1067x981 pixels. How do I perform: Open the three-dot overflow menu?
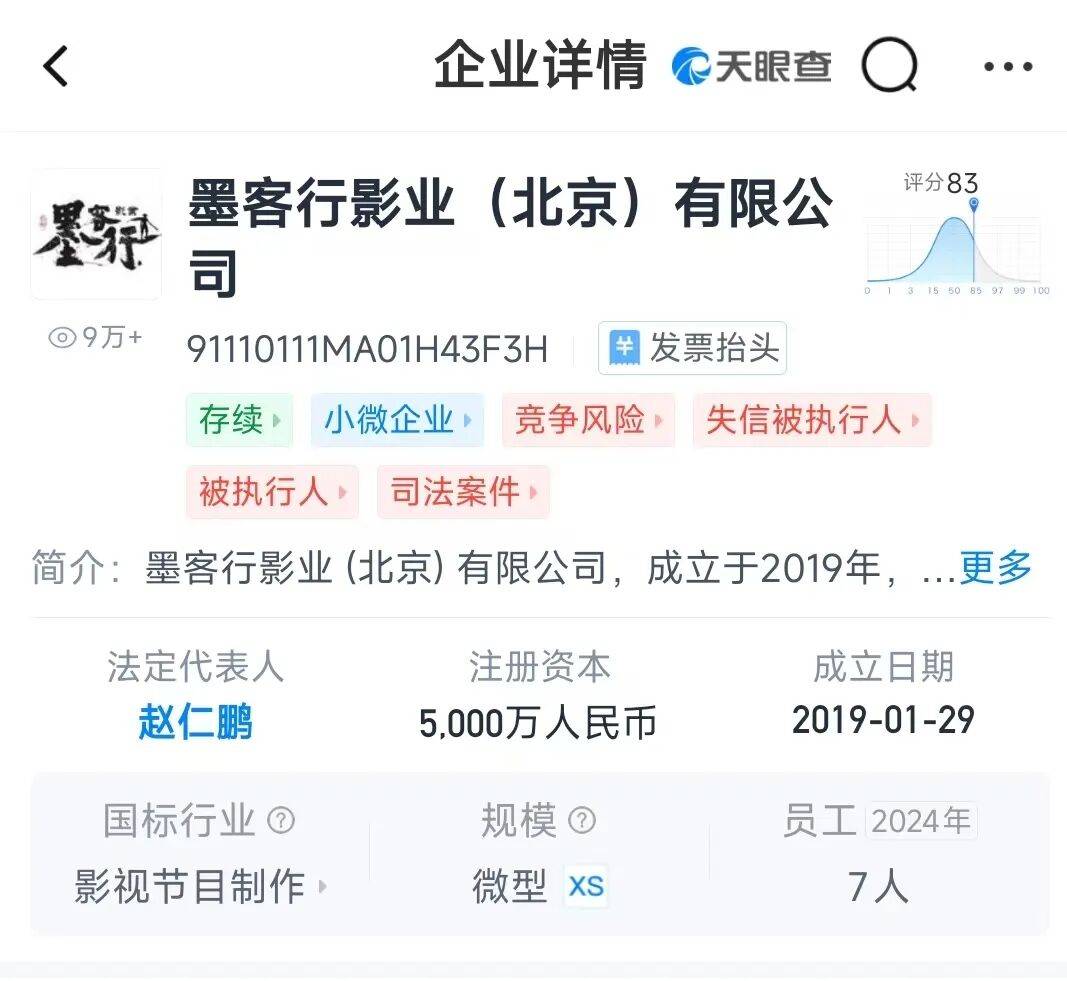(1008, 67)
